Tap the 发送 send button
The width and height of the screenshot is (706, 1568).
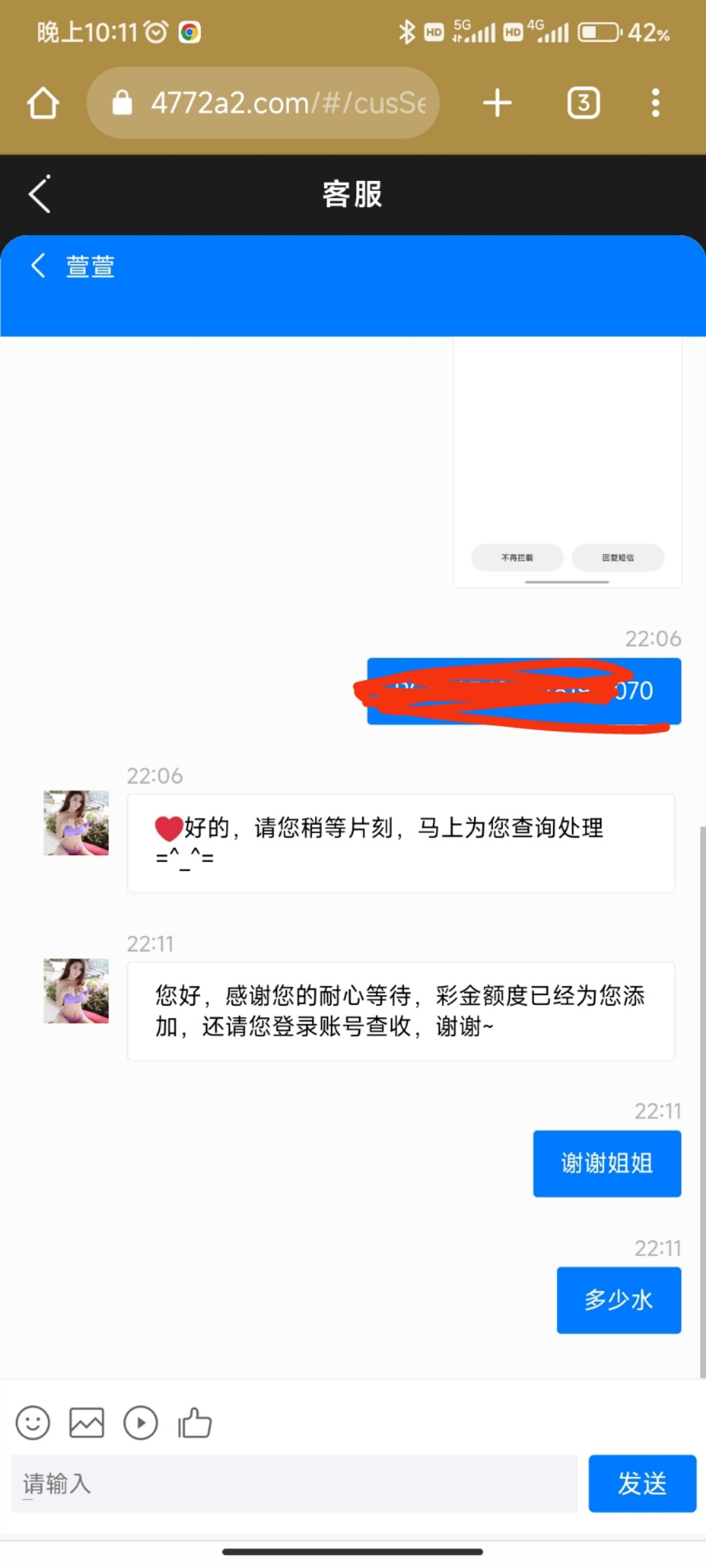click(x=642, y=1483)
